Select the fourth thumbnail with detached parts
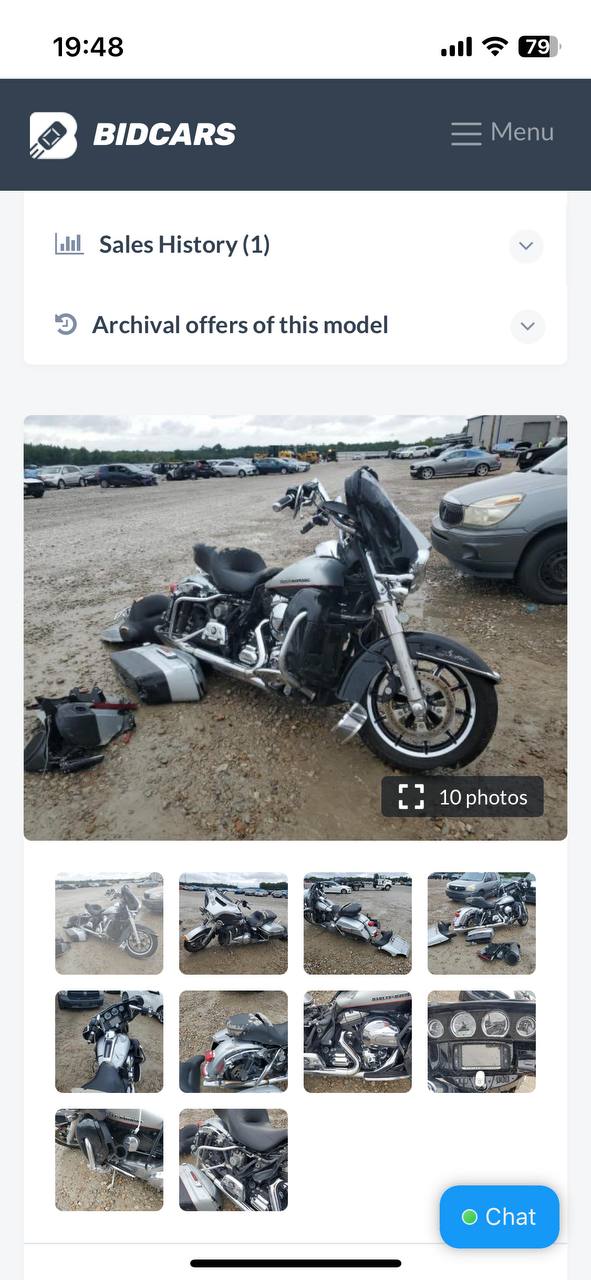591x1280 pixels. (482, 923)
